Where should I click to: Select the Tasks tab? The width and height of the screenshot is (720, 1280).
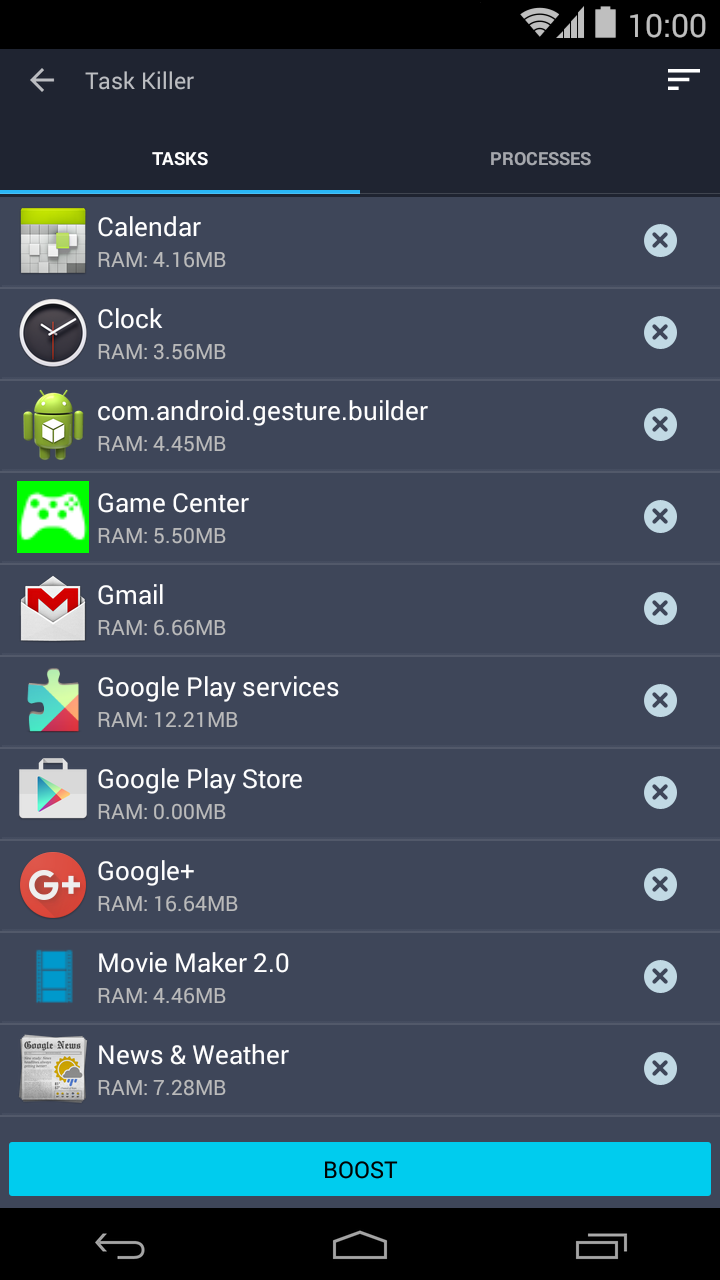(x=180, y=159)
